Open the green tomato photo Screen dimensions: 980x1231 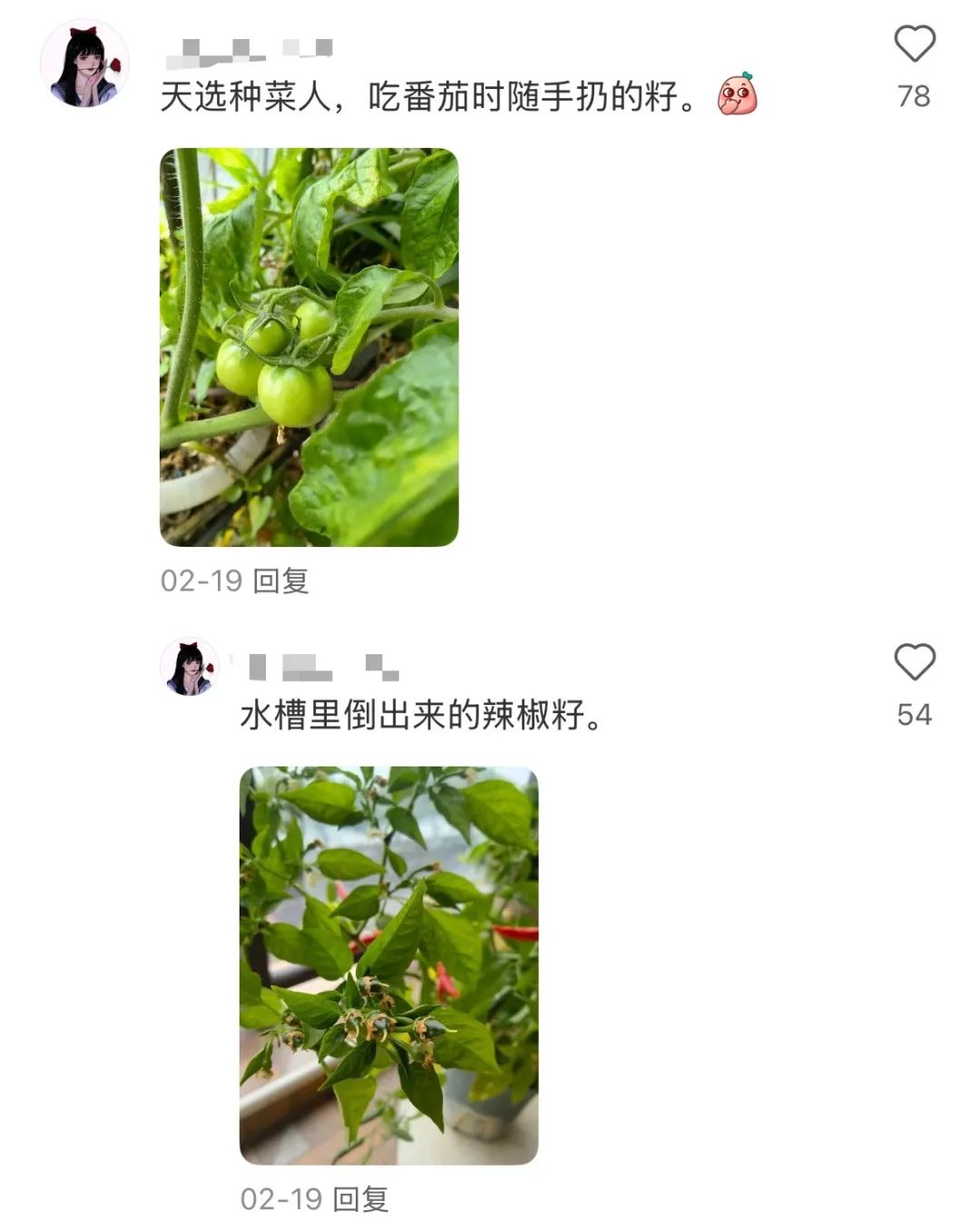point(309,347)
